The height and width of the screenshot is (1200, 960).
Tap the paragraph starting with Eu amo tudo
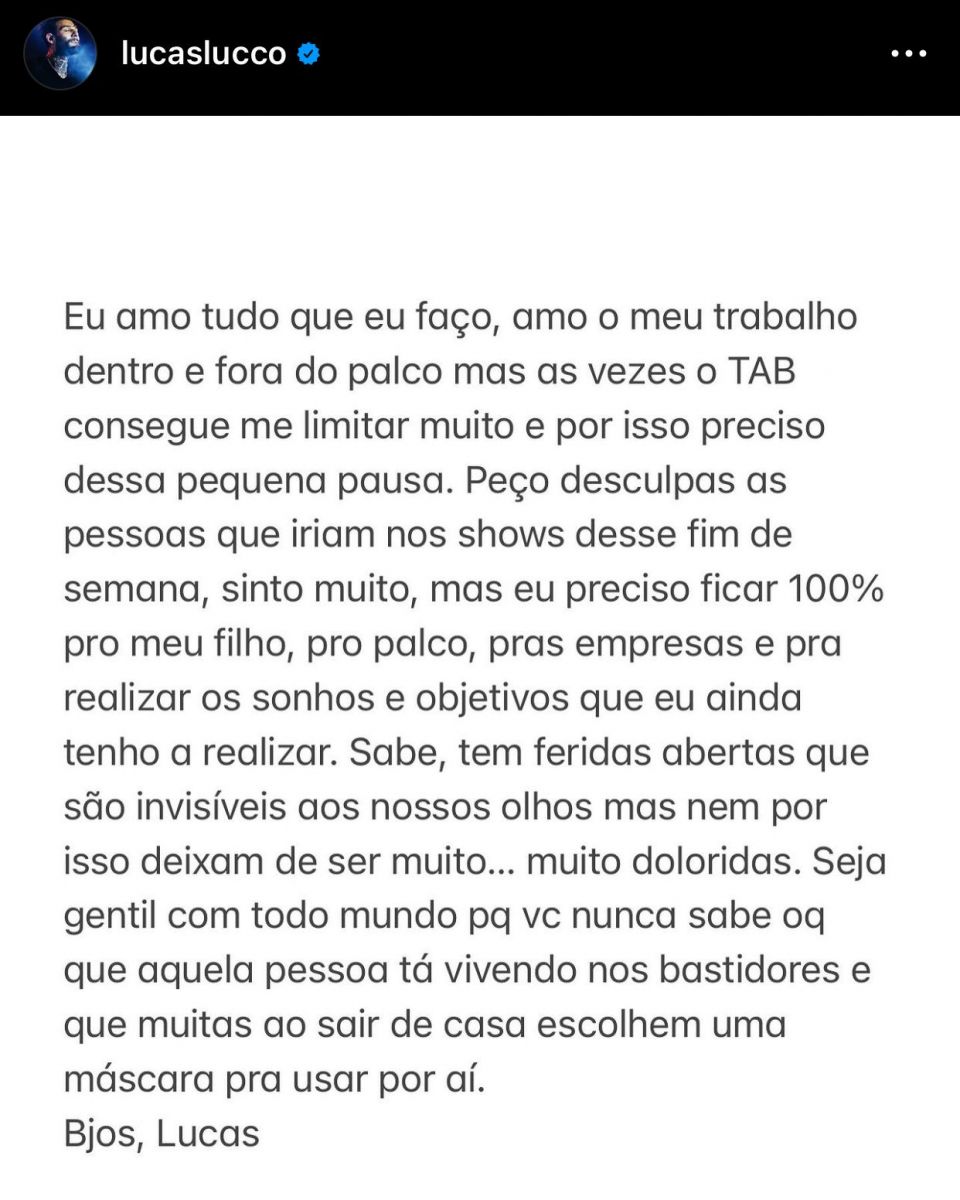coord(460,318)
